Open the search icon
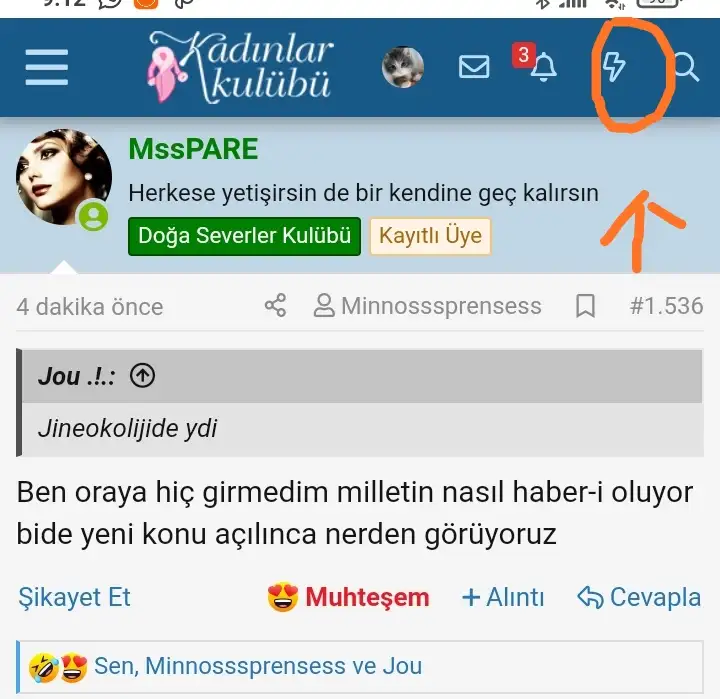 click(x=686, y=68)
